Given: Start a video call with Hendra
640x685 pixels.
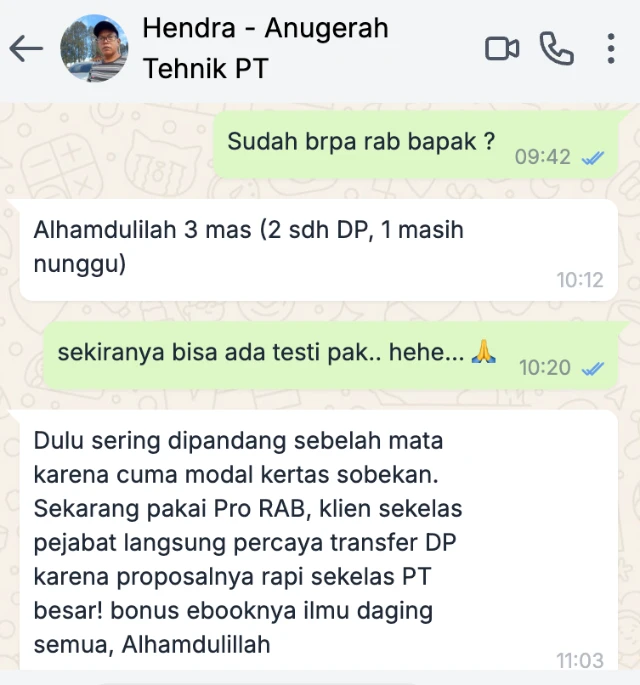Looking at the screenshot, I should (x=502, y=48).
